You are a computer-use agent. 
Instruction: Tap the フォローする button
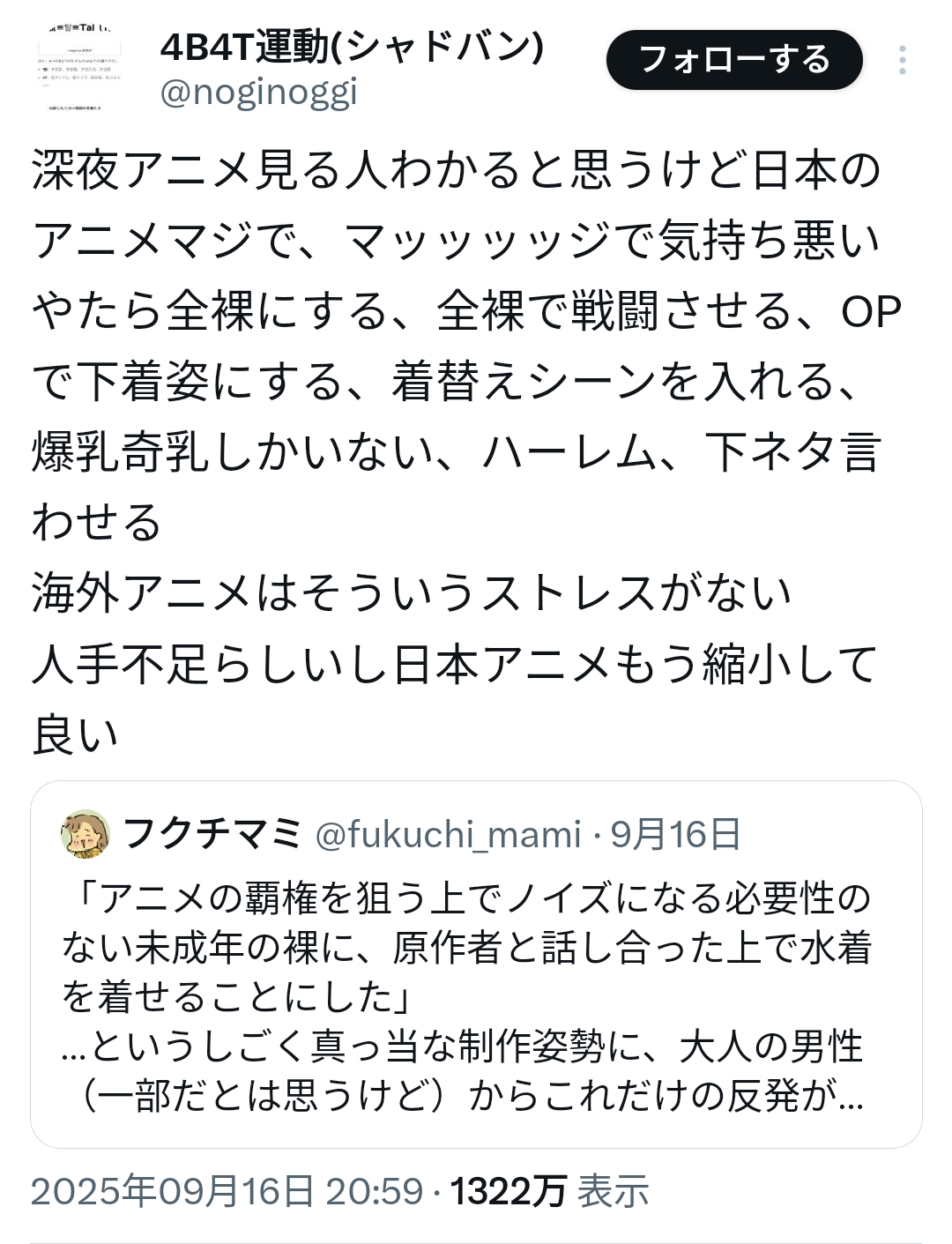[x=733, y=60]
